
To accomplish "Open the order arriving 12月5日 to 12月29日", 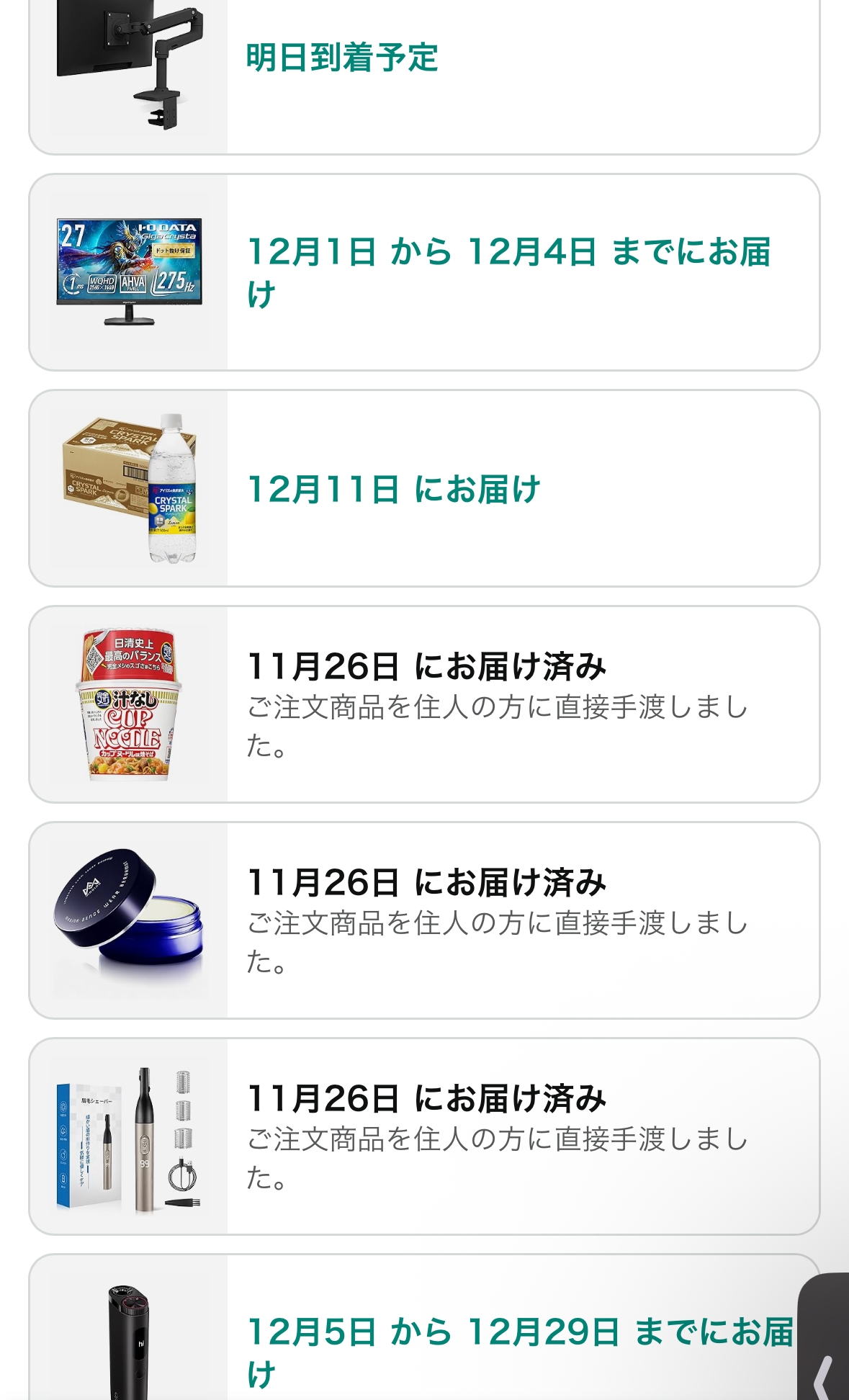I will (423, 1340).
